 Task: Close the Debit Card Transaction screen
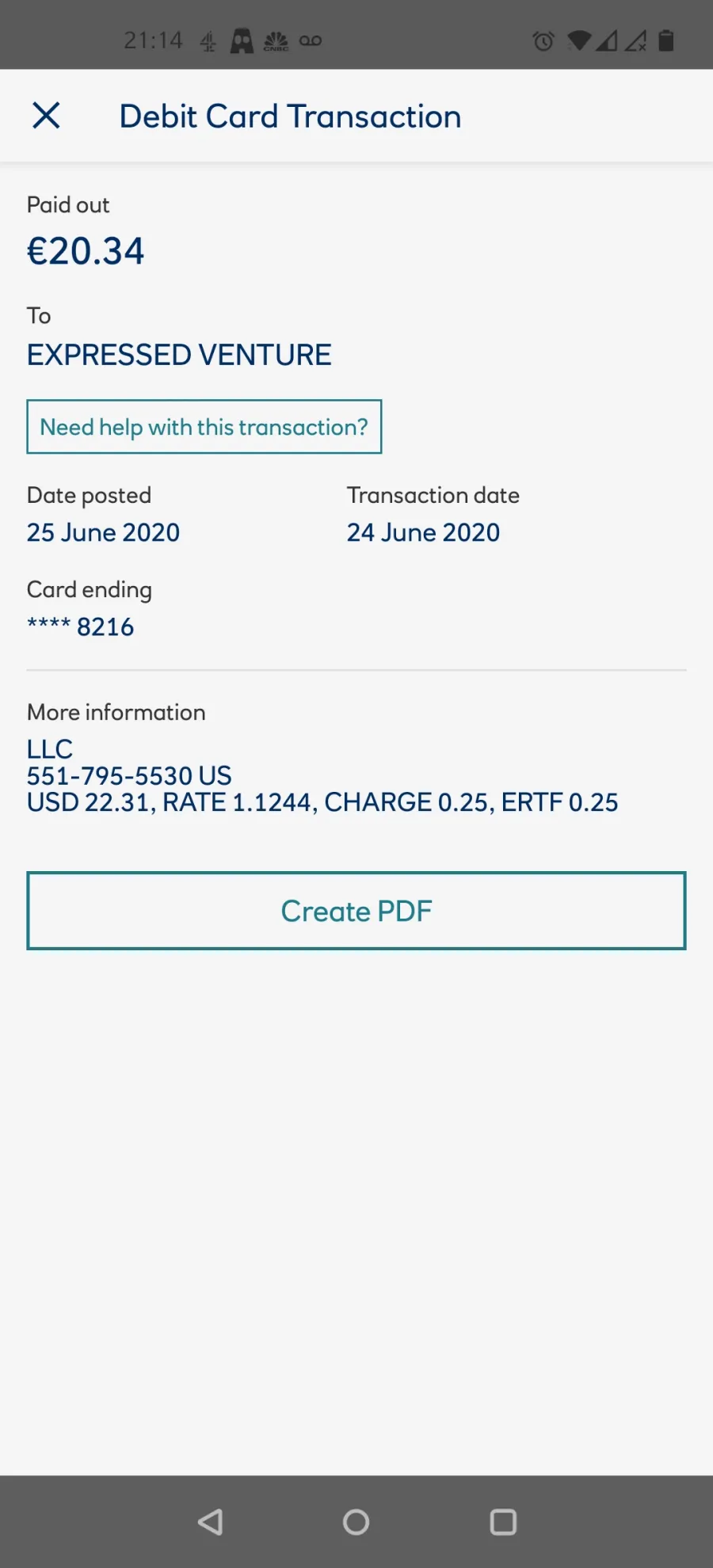point(46,116)
